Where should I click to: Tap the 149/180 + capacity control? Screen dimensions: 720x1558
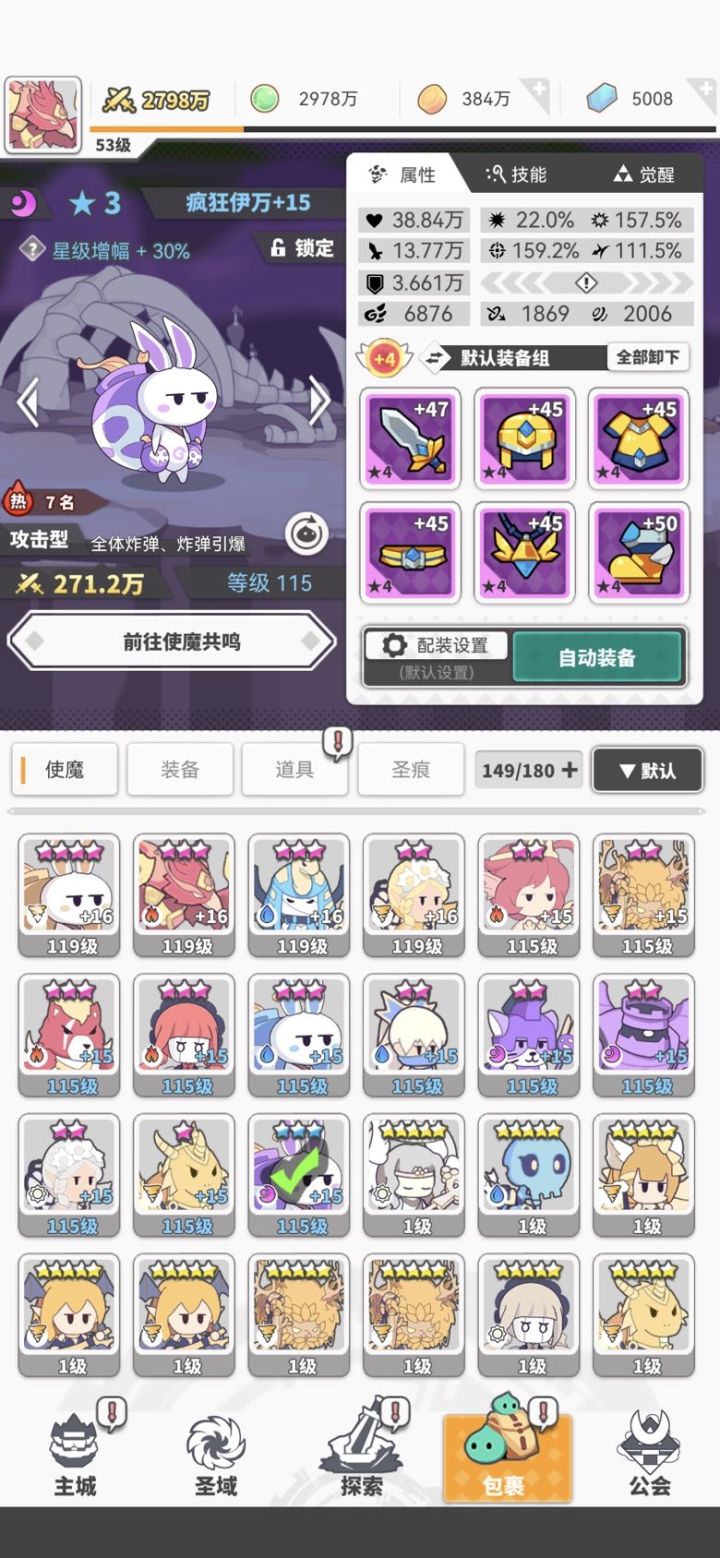(x=528, y=769)
